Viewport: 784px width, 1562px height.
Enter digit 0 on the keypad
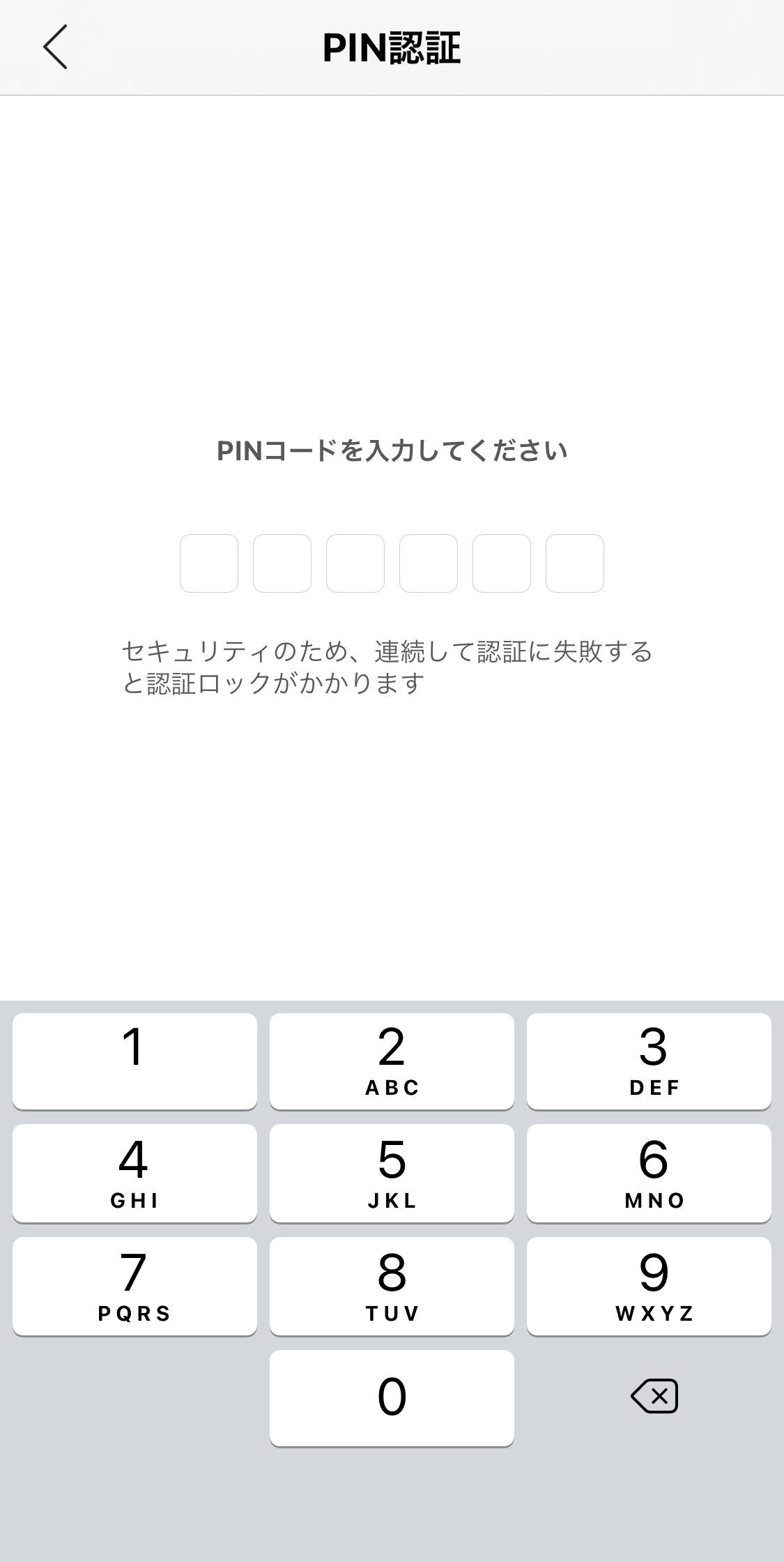(392, 1398)
